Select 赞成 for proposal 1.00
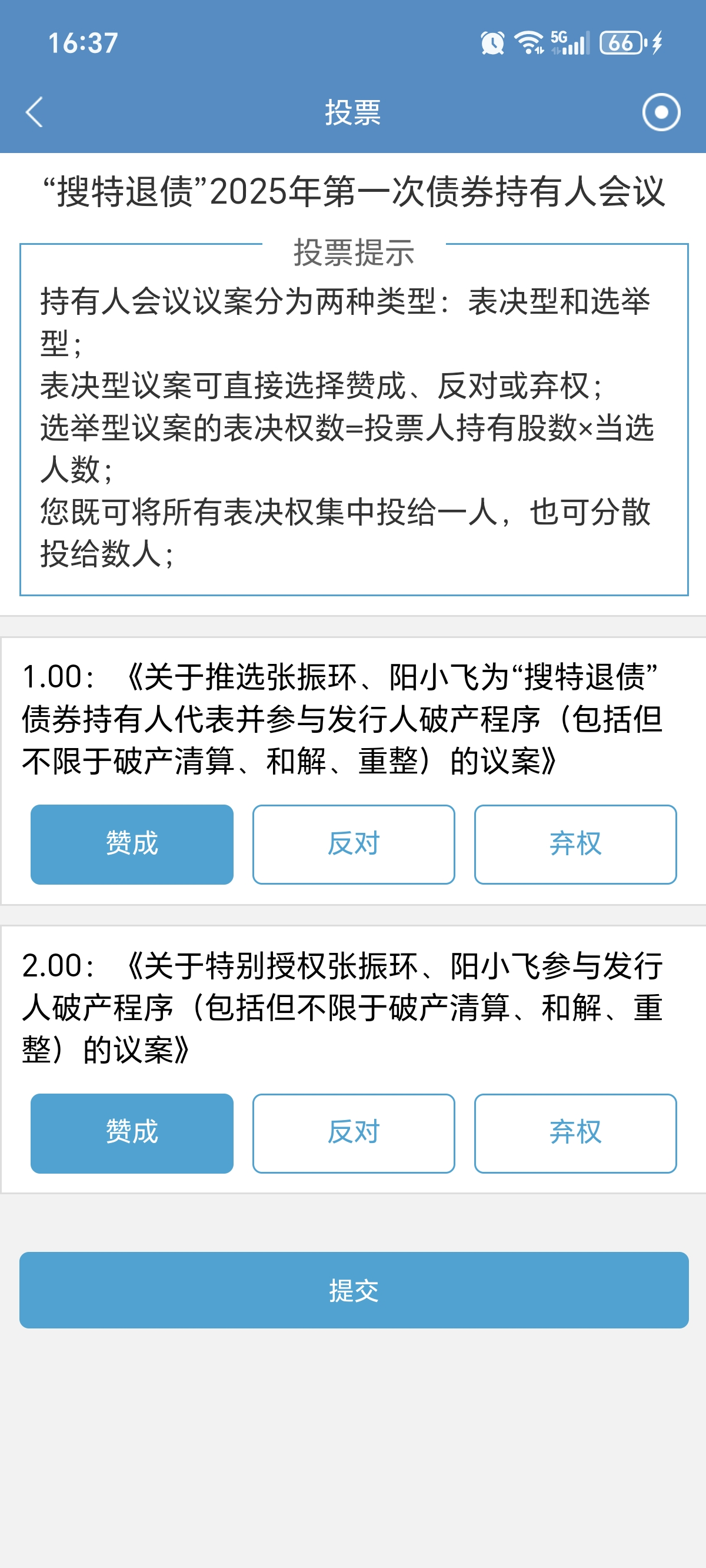 pyautogui.click(x=132, y=844)
